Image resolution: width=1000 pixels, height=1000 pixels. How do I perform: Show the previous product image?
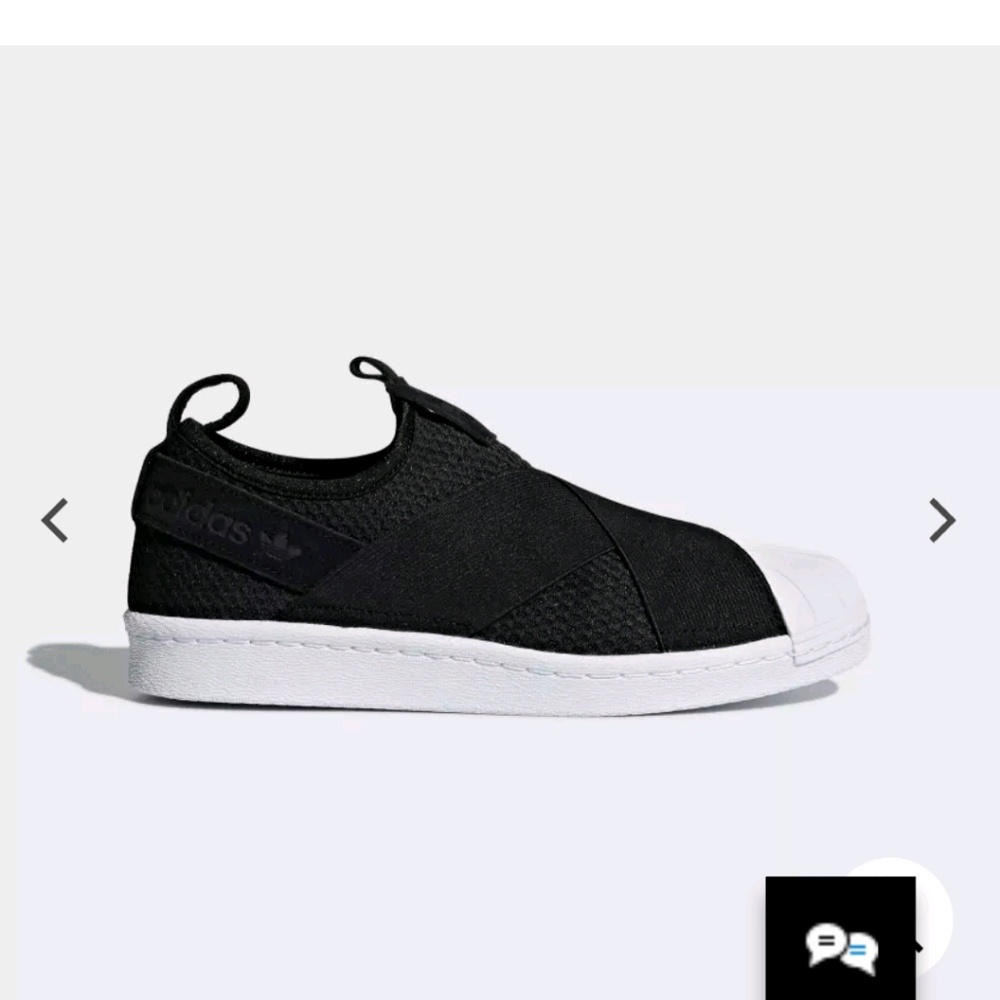(55, 520)
